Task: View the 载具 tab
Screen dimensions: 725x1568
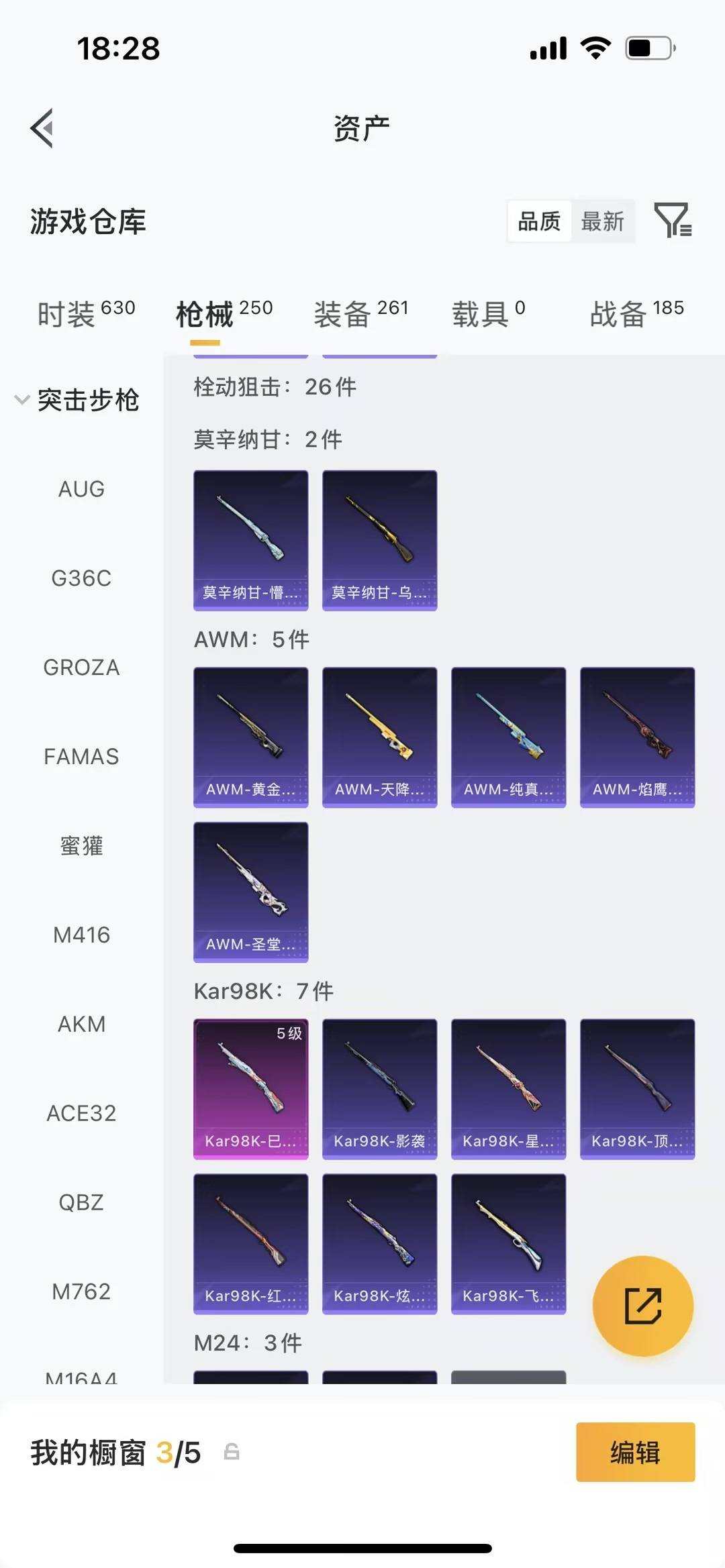Action: click(x=481, y=313)
